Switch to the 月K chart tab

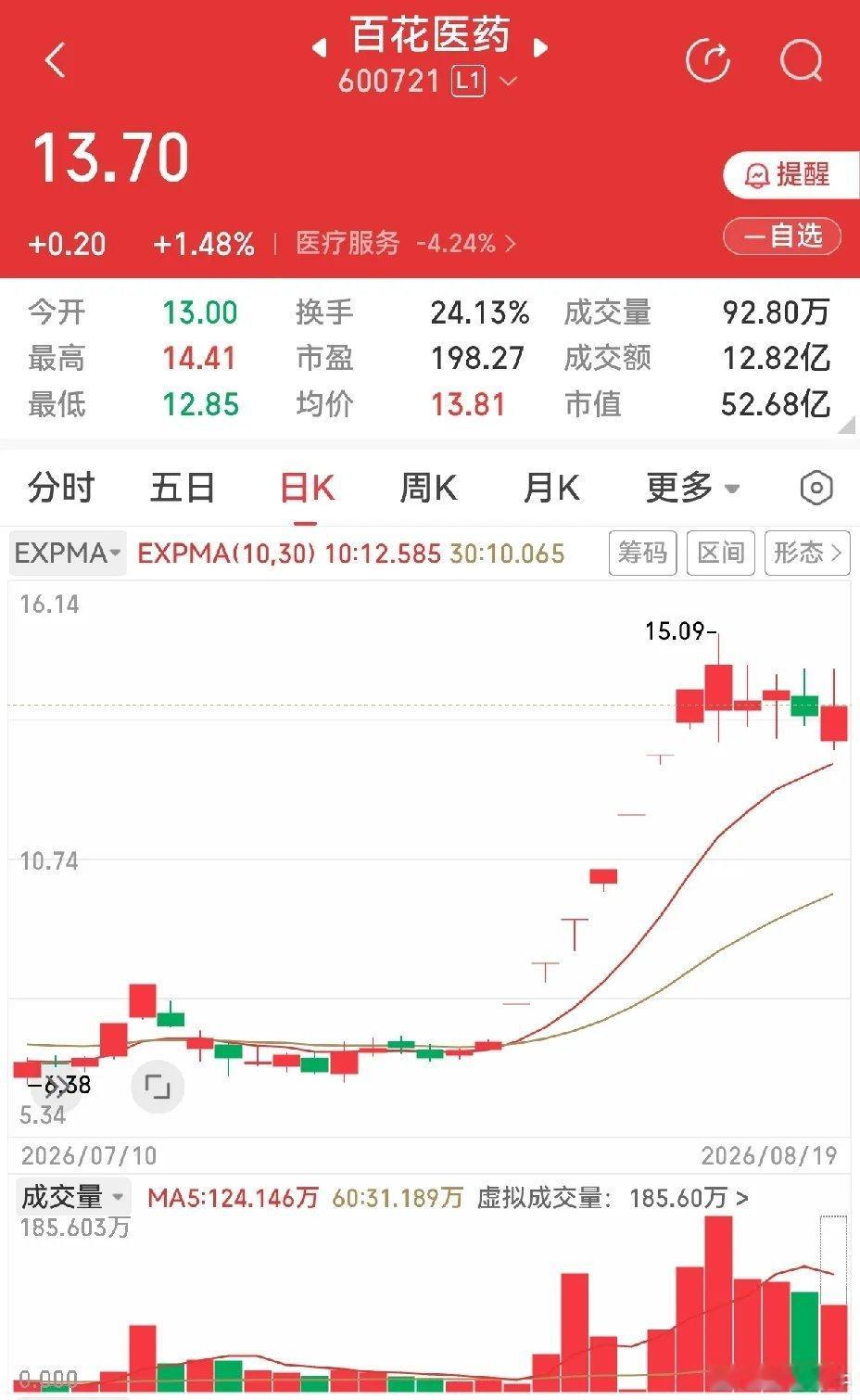551,488
